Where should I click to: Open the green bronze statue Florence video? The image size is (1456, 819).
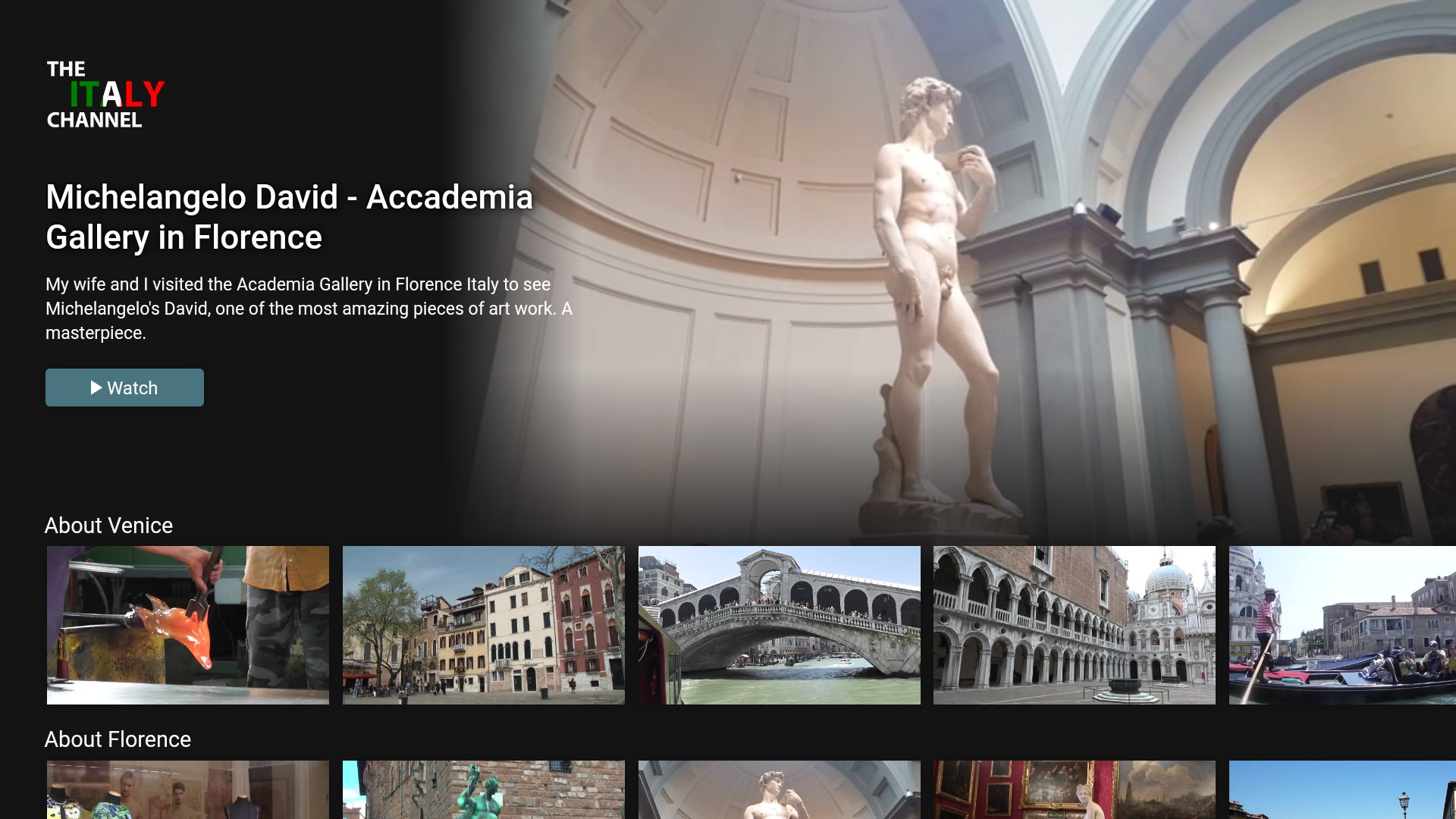[x=484, y=789]
